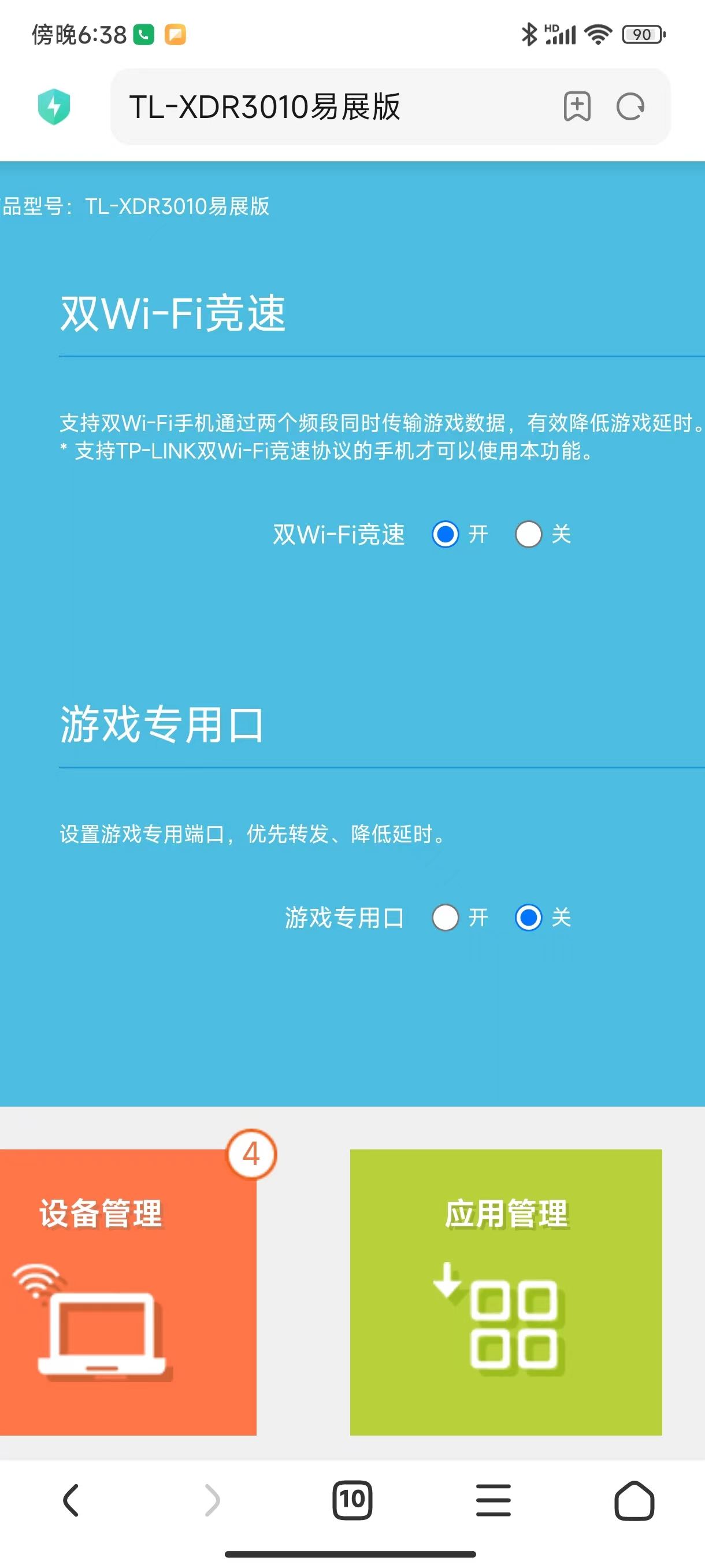Open the 应用管理 tile
The image size is (705, 1568).
(506, 1292)
